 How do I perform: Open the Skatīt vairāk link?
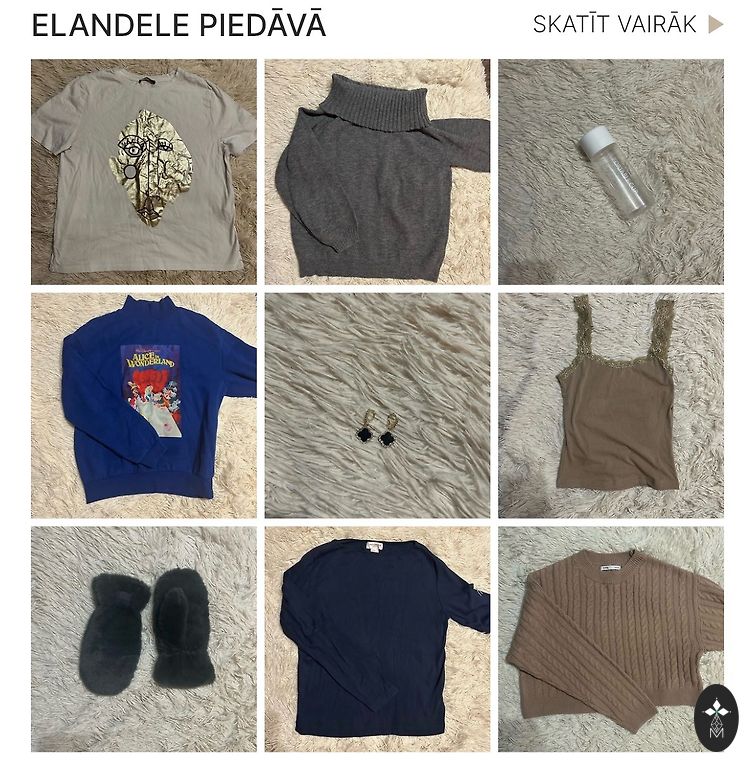tap(627, 24)
